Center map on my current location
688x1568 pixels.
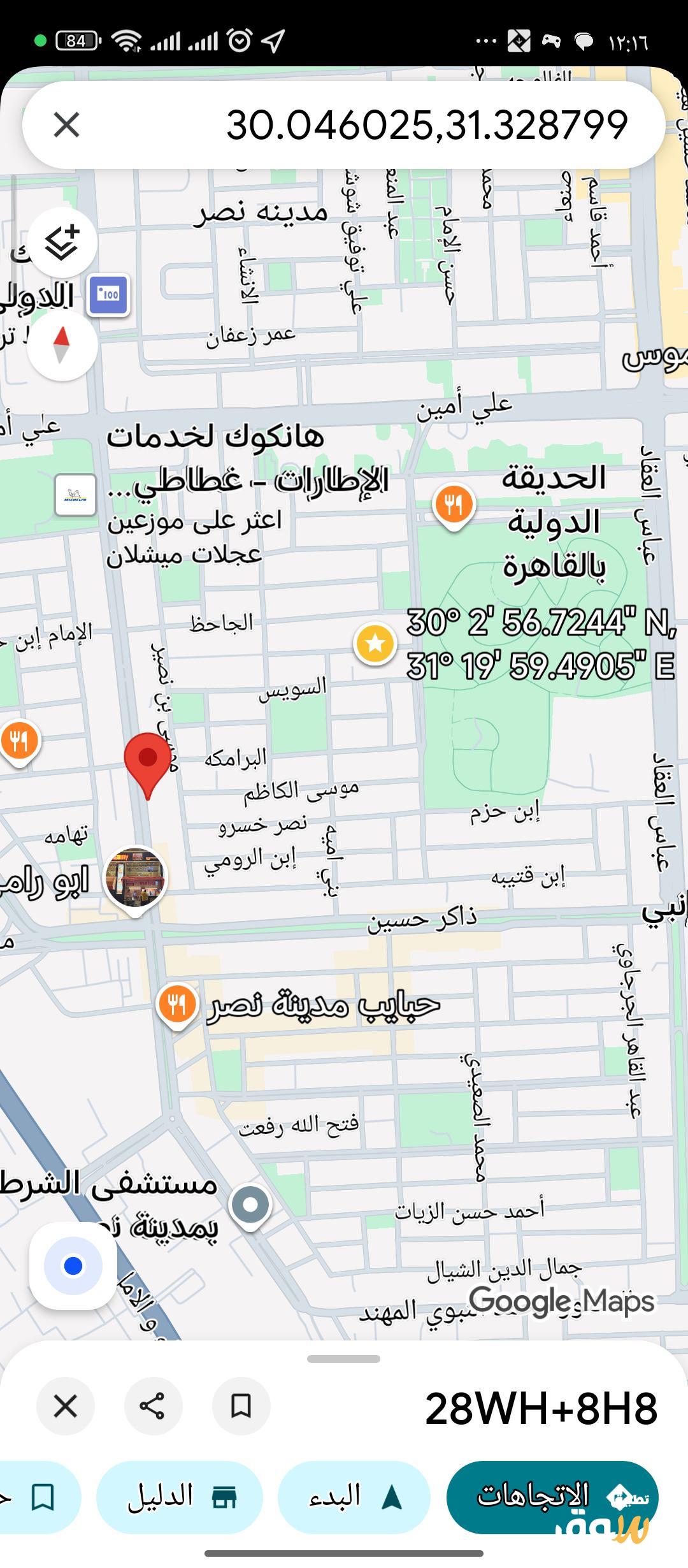(73, 1266)
